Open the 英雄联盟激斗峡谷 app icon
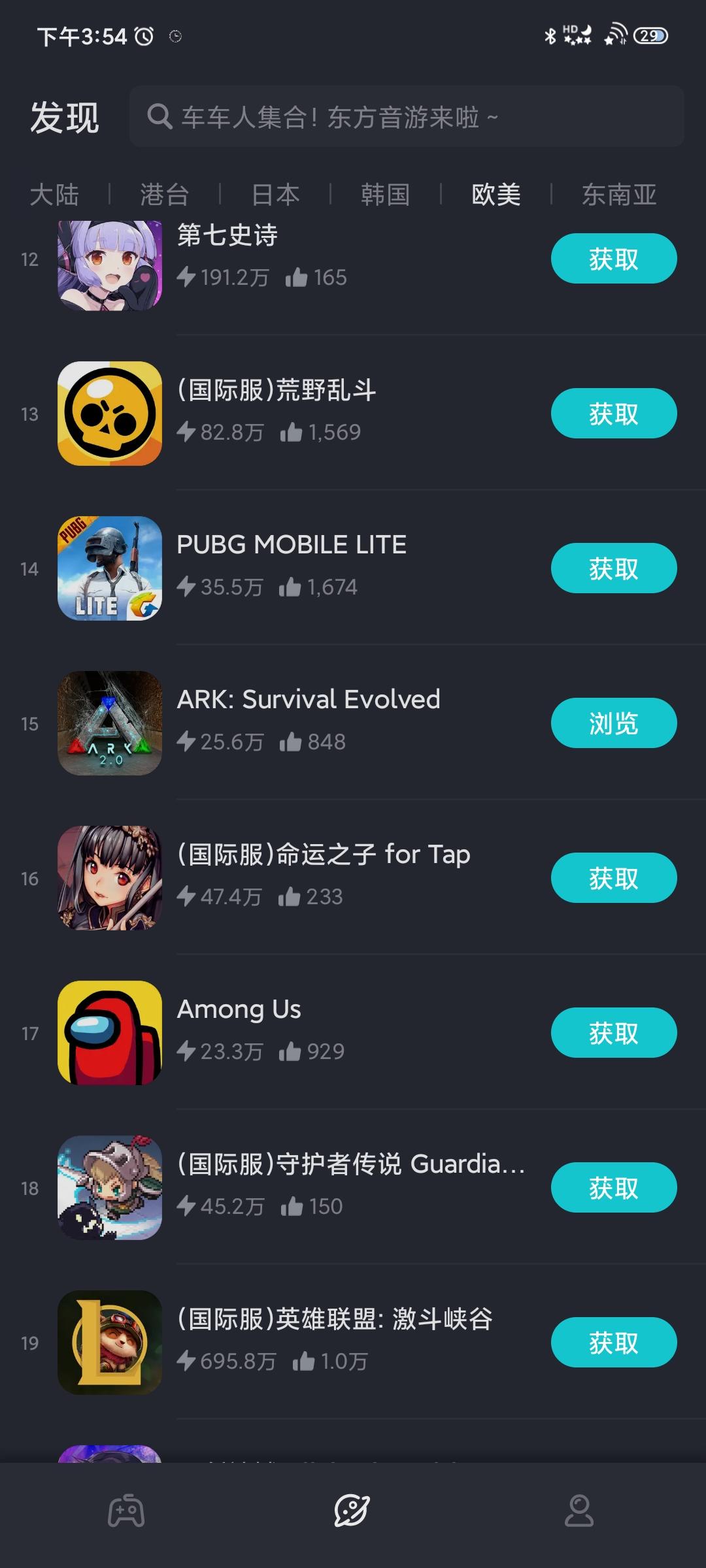The height and width of the screenshot is (1568, 706). tap(109, 1343)
